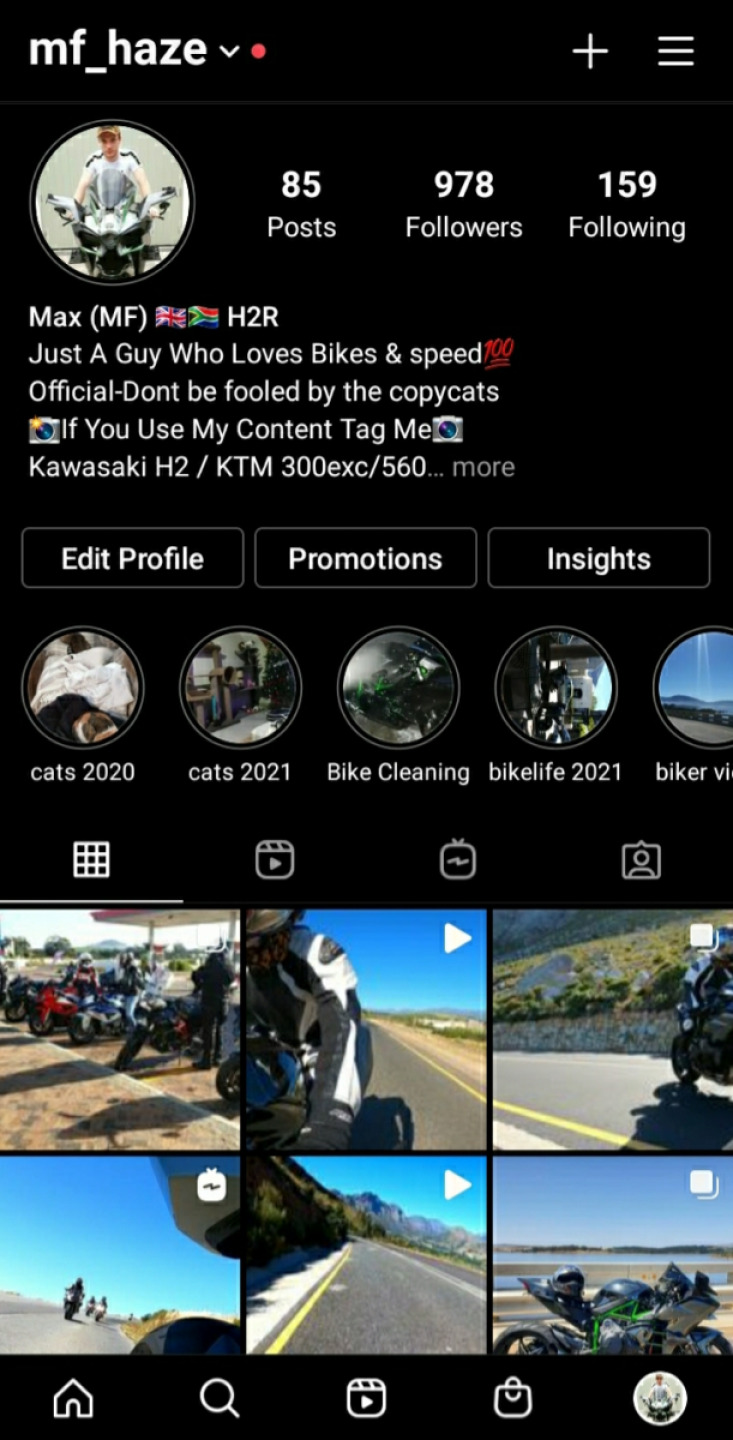Go to the Home feed
The image size is (733, 1440).
point(73,1398)
